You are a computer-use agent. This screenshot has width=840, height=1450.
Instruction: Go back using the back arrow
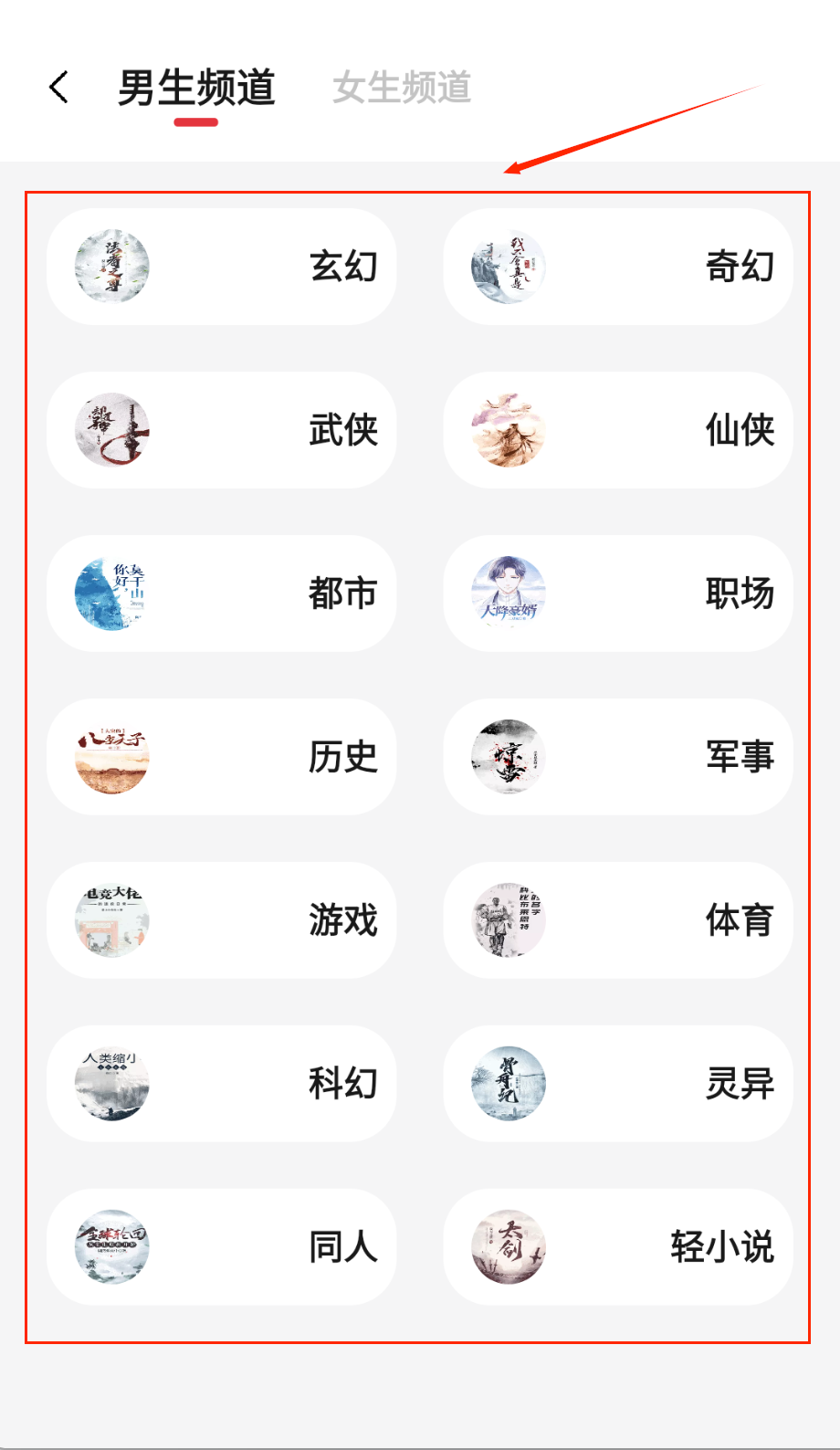(x=59, y=88)
